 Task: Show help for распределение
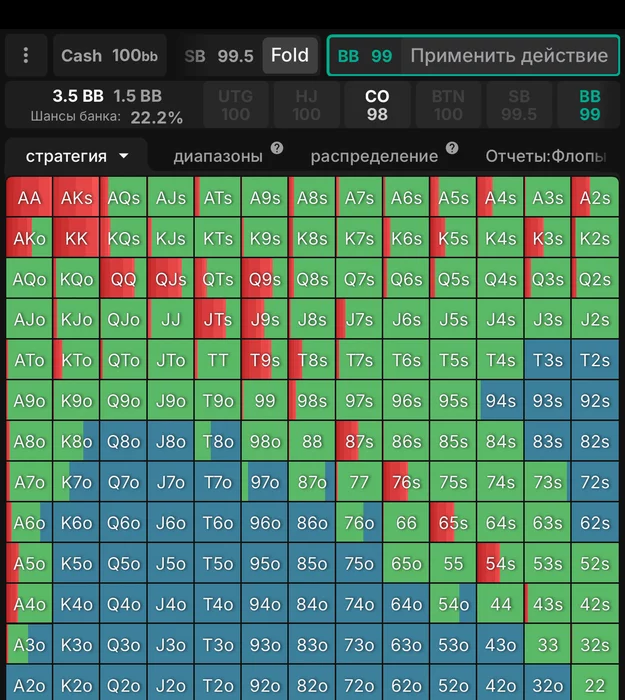(452, 148)
